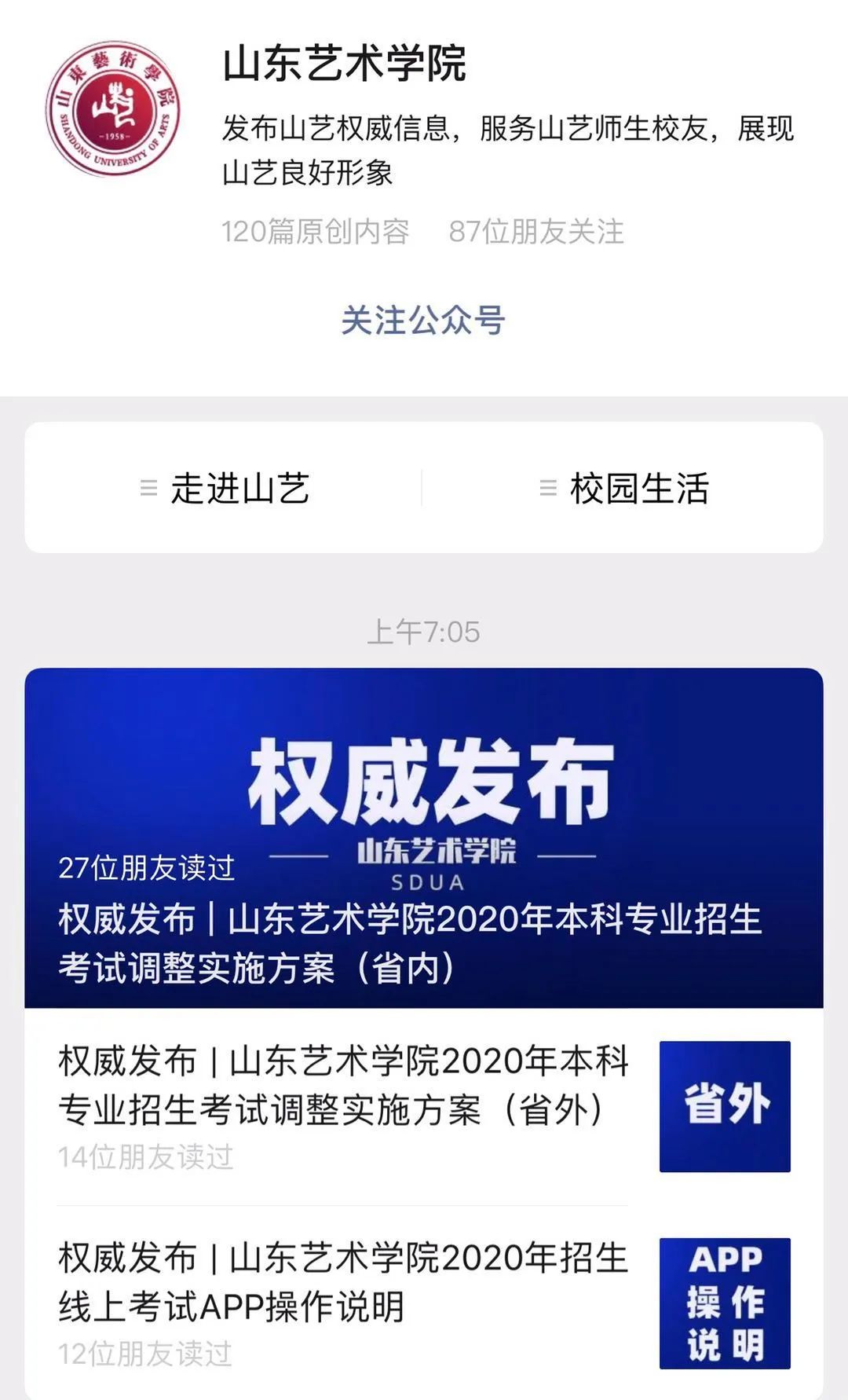Viewport: 848px width, 1400px height.
Task: Open the 招生线上考试APP操作说明 article
Action: pyautogui.click(x=343, y=1282)
